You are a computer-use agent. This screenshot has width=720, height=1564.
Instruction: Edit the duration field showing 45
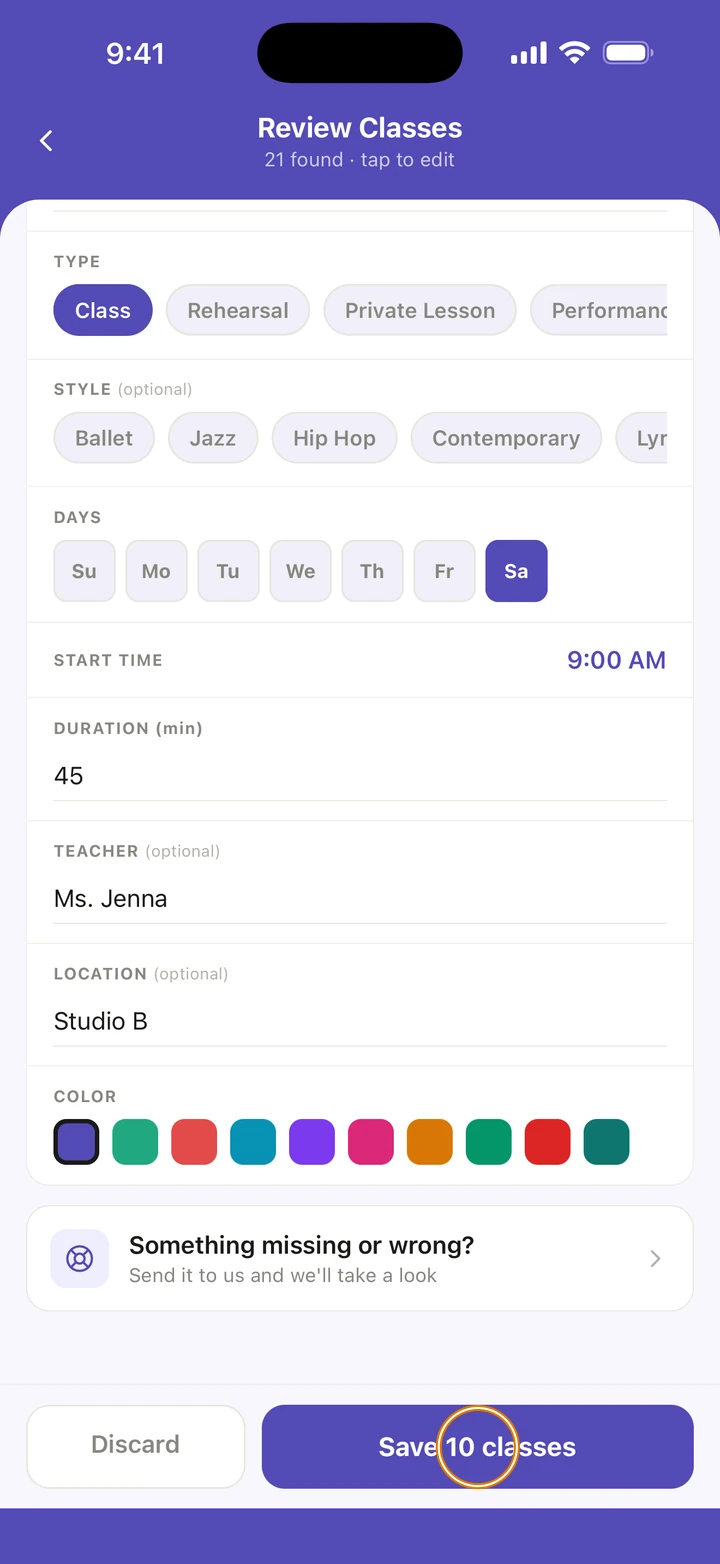point(360,776)
